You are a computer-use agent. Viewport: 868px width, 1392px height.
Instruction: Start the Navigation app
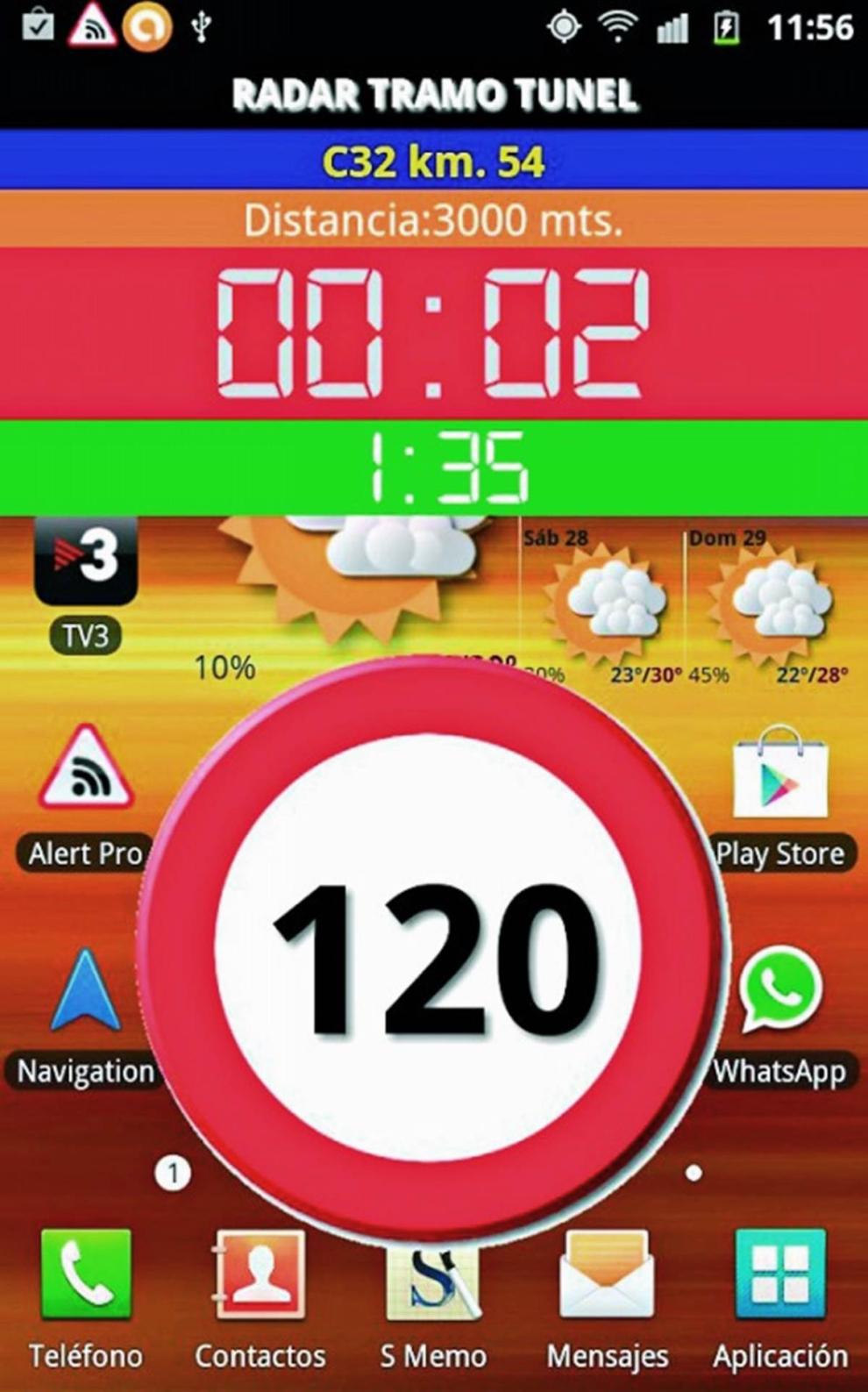pos(85,991)
